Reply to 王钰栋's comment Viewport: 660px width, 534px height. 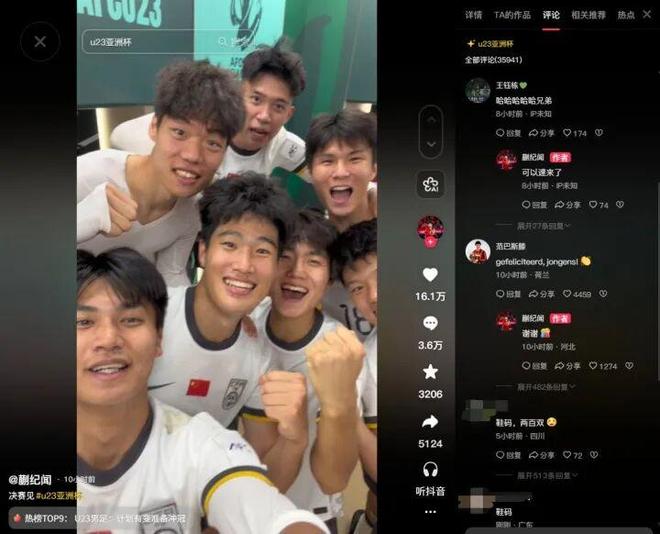508,133
